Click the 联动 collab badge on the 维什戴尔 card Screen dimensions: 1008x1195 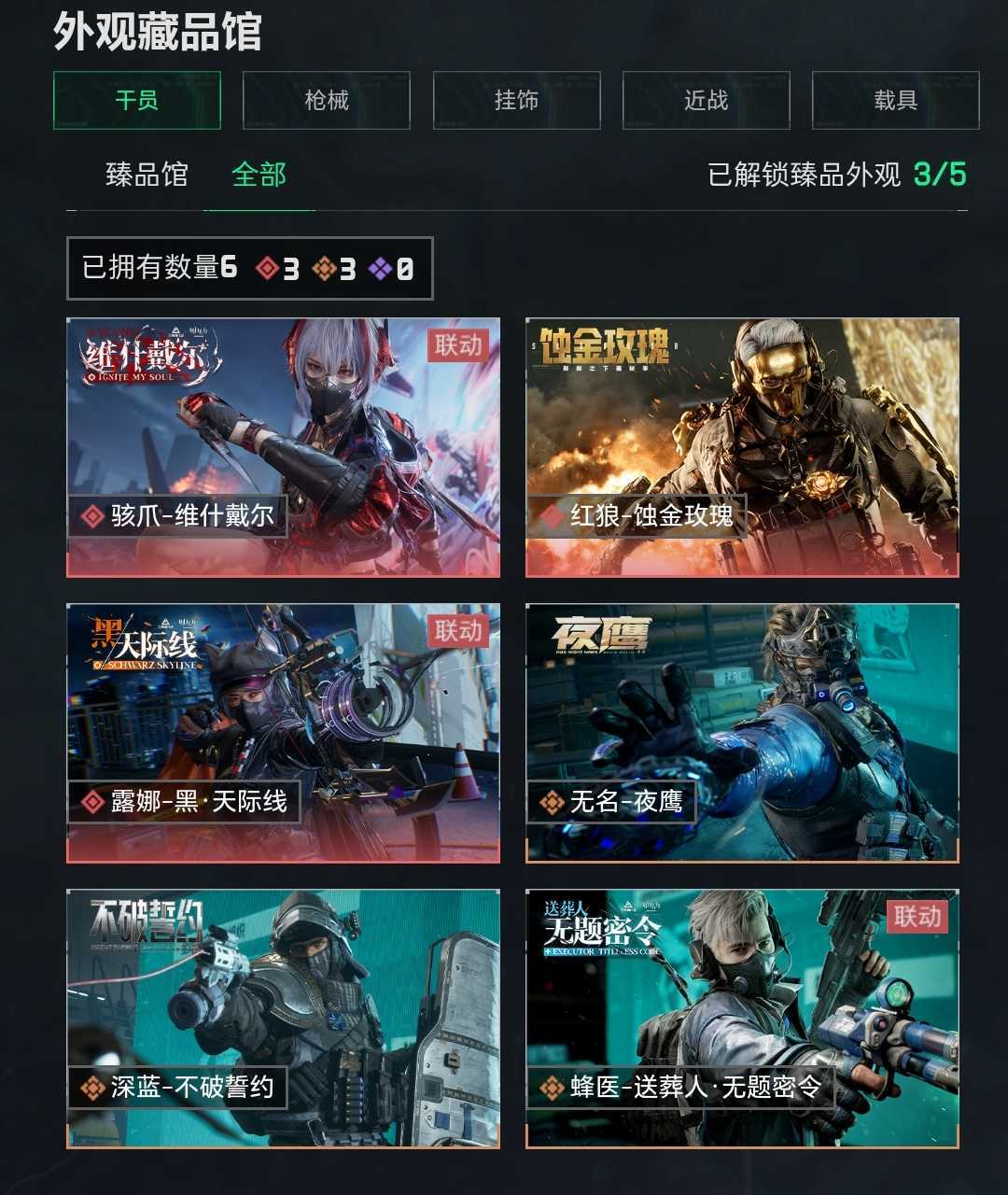pyautogui.click(x=456, y=346)
